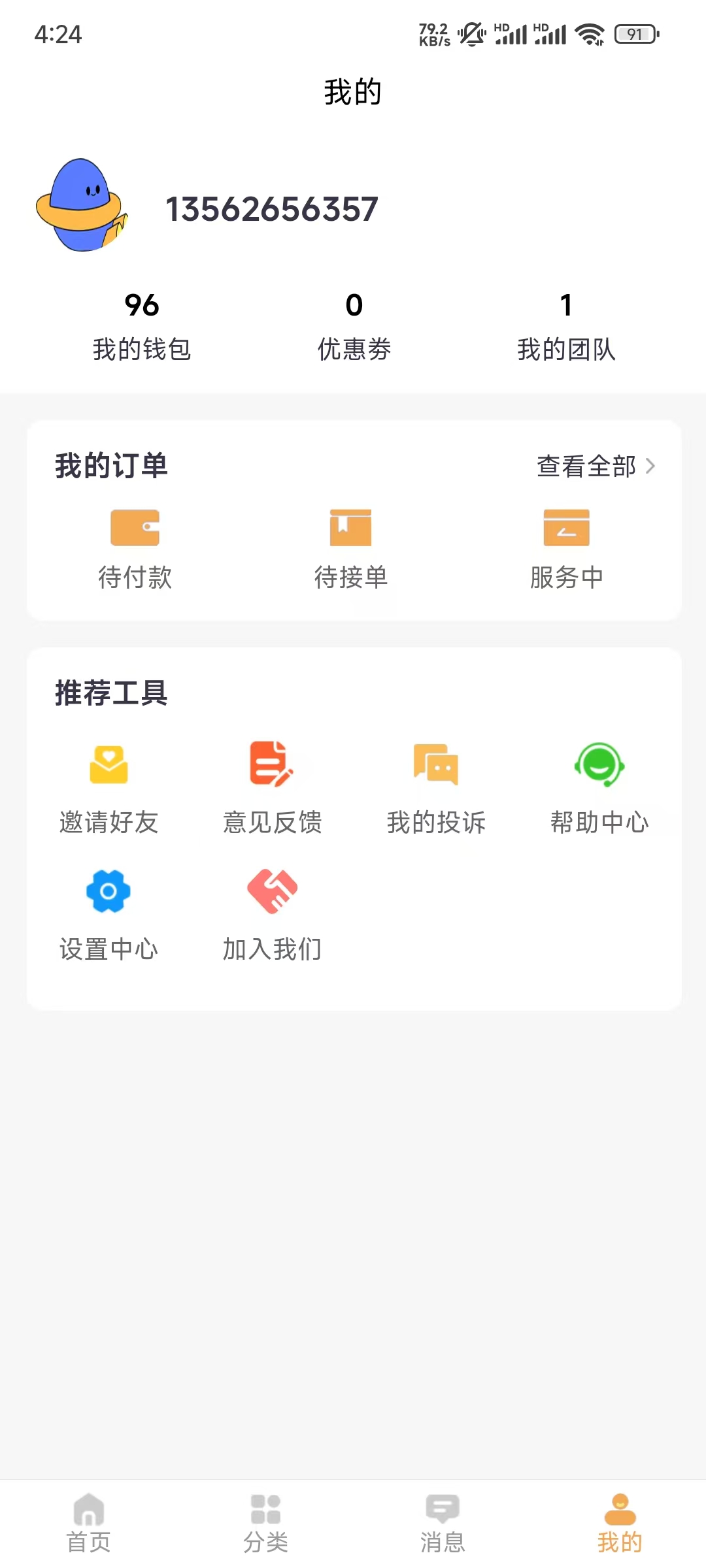Open 待付款 pending payment orders
The image size is (706, 1568).
click(135, 549)
